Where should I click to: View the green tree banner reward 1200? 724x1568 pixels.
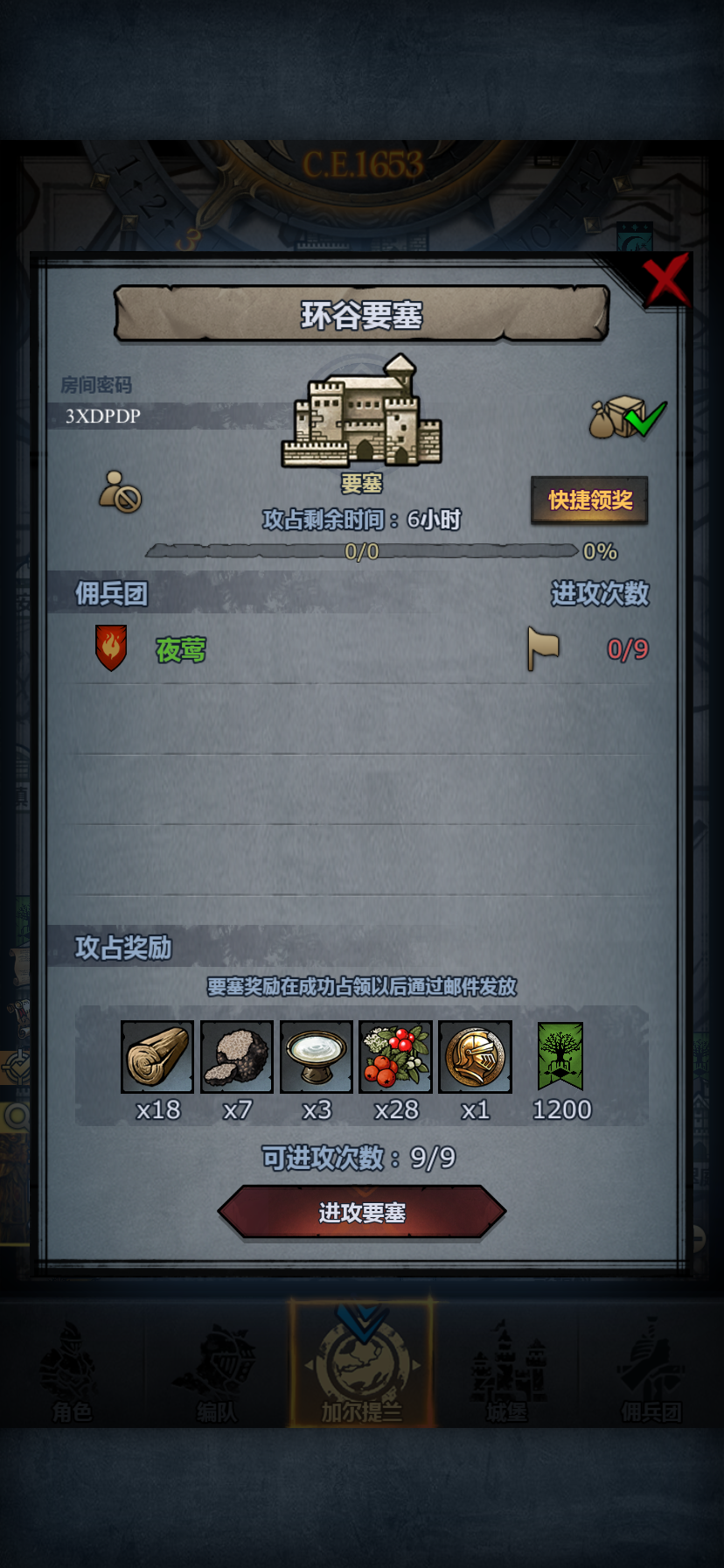(x=560, y=1057)
